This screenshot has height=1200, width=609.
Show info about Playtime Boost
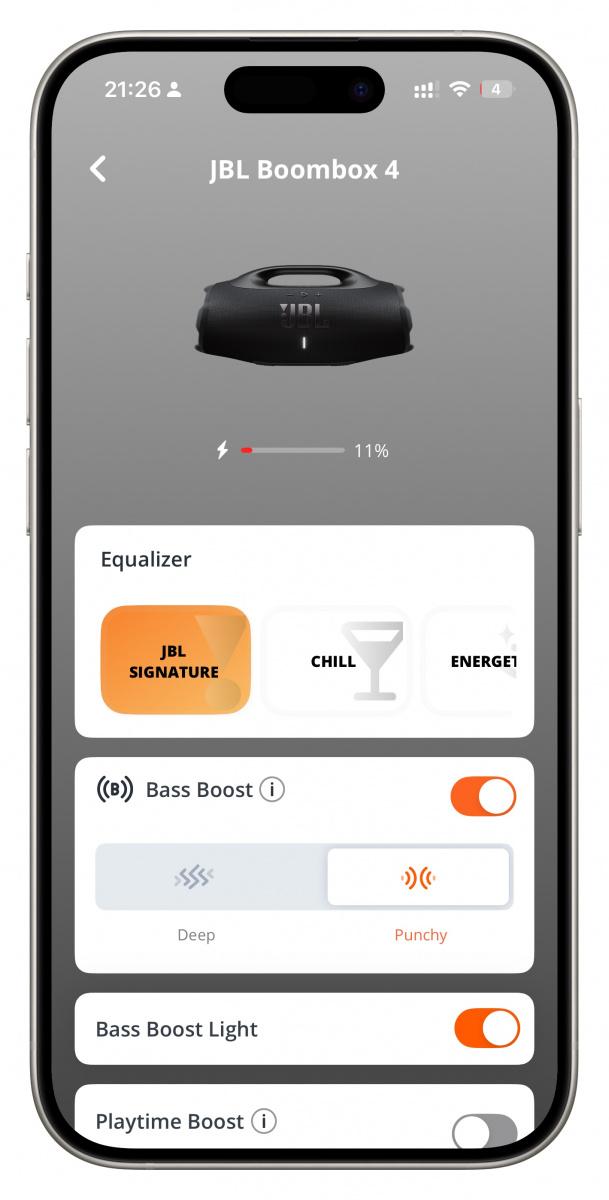(x=263, y=1122)
